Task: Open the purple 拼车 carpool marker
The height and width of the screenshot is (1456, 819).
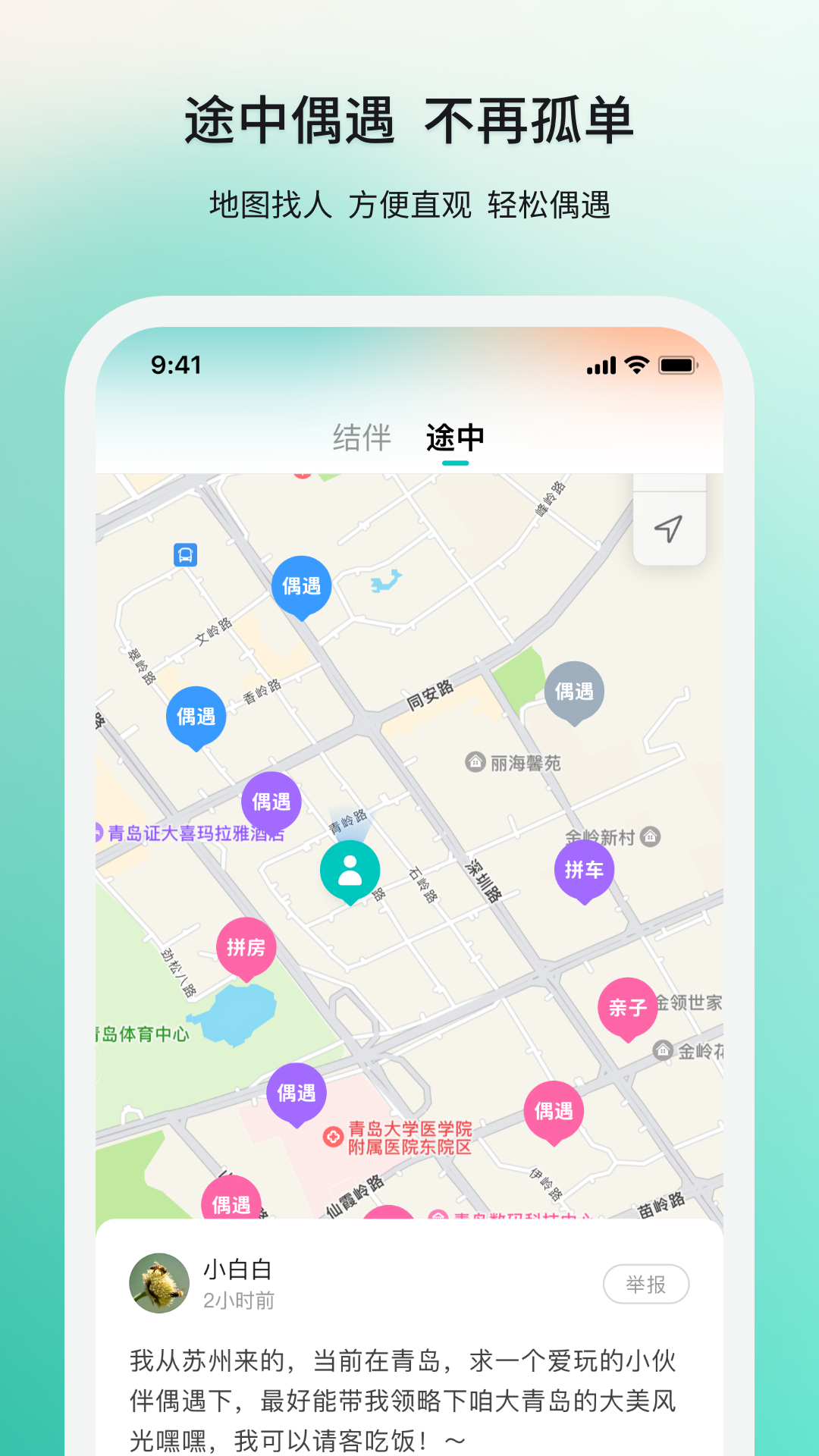Action: click(584, 871)
